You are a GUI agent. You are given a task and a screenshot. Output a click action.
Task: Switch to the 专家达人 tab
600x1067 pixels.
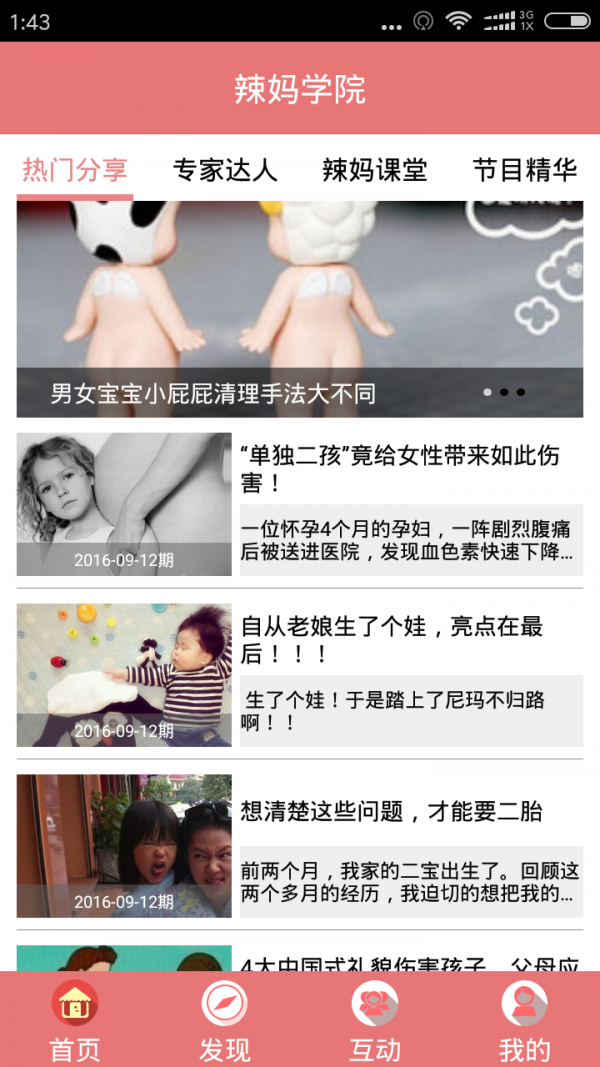coord(225,170)
